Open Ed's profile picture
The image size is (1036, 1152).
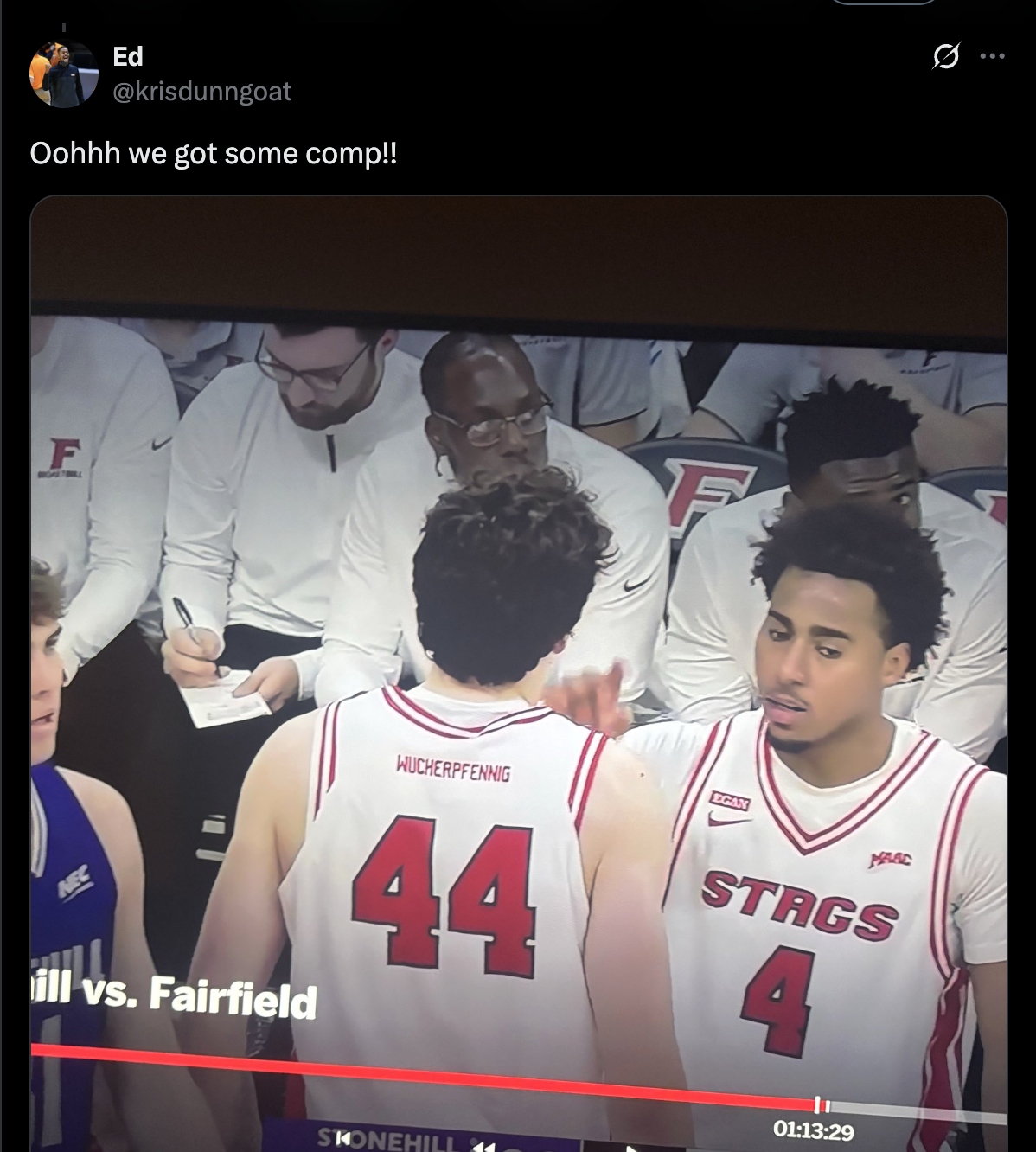click(x=63, y=74)
